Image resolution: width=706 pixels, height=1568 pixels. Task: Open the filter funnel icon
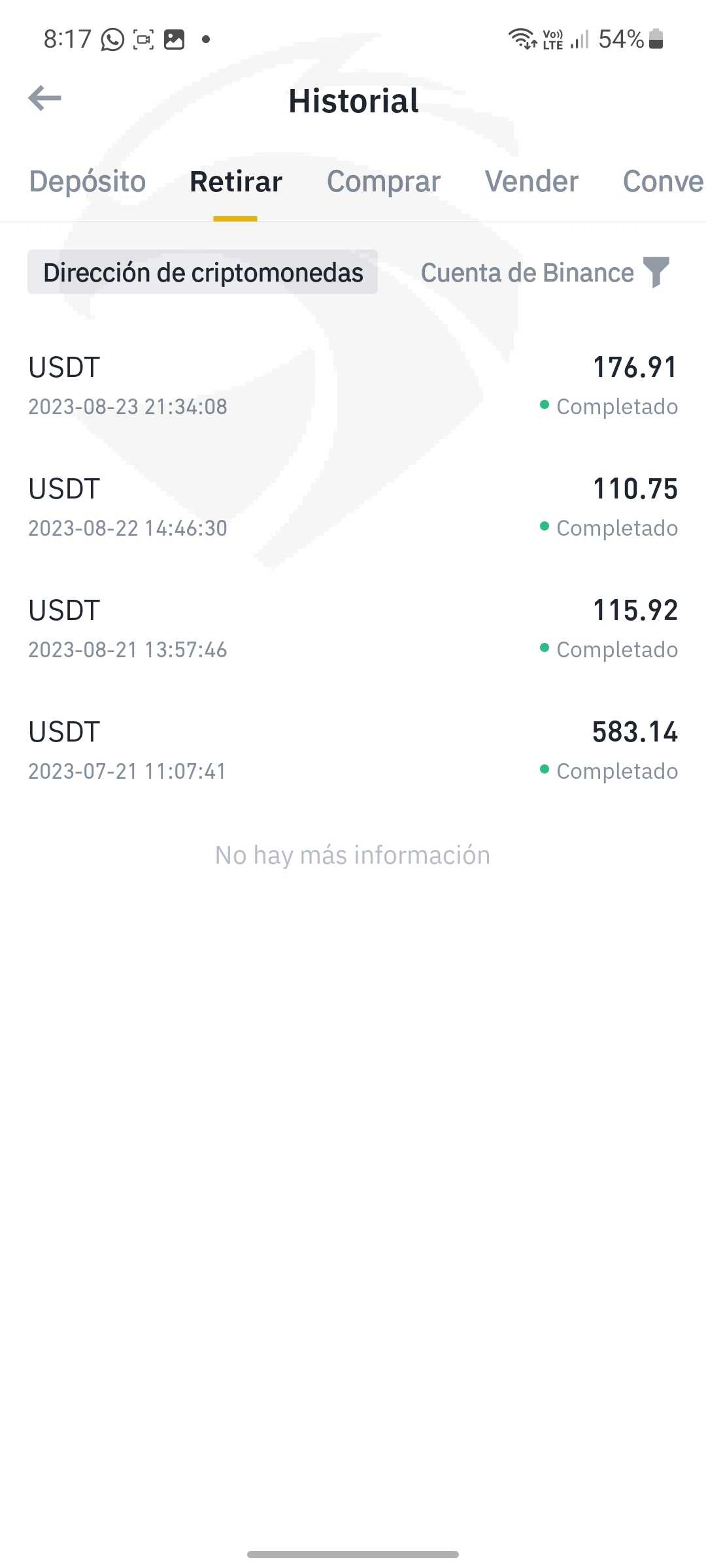[656, 272]
